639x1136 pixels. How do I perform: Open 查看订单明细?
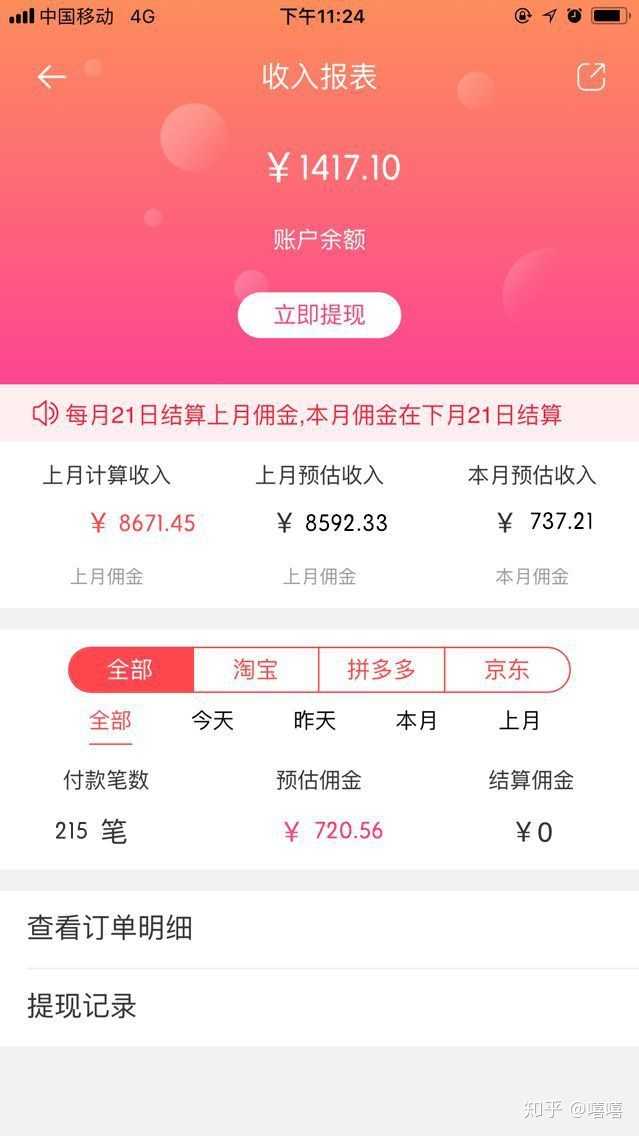319,929
